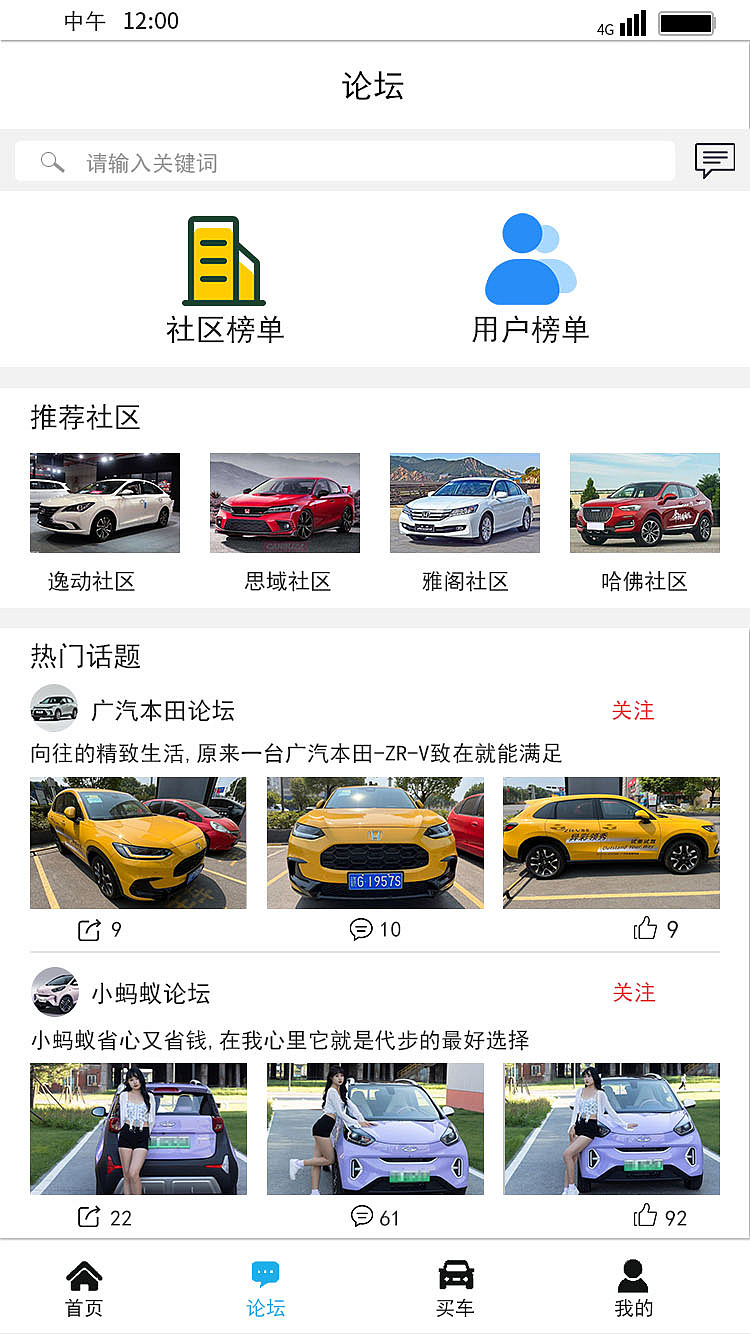
Task: Tap the 小蚂蚁论坛 avatar icon
Action: pyautogui.click(x=54, y=991)
